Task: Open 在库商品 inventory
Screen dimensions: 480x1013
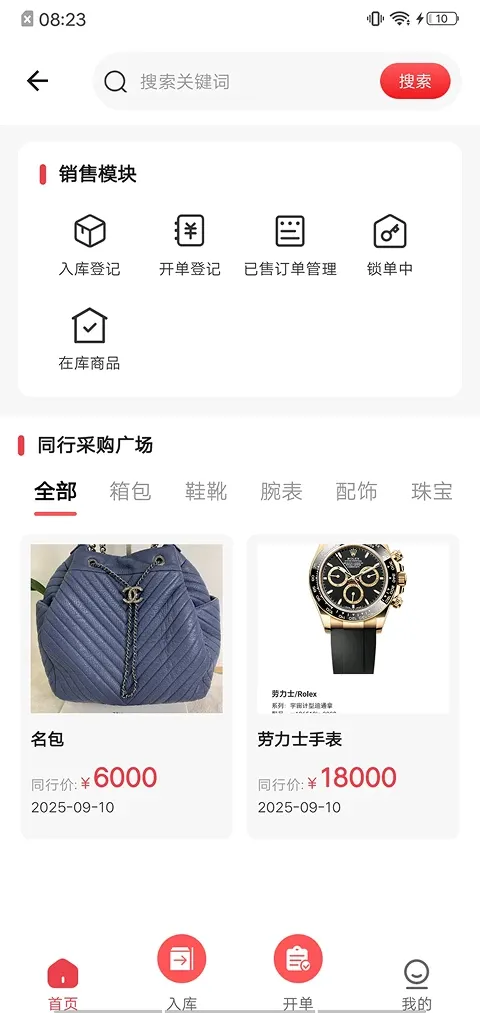Action: pyautogui.click(x=89, y=340)
